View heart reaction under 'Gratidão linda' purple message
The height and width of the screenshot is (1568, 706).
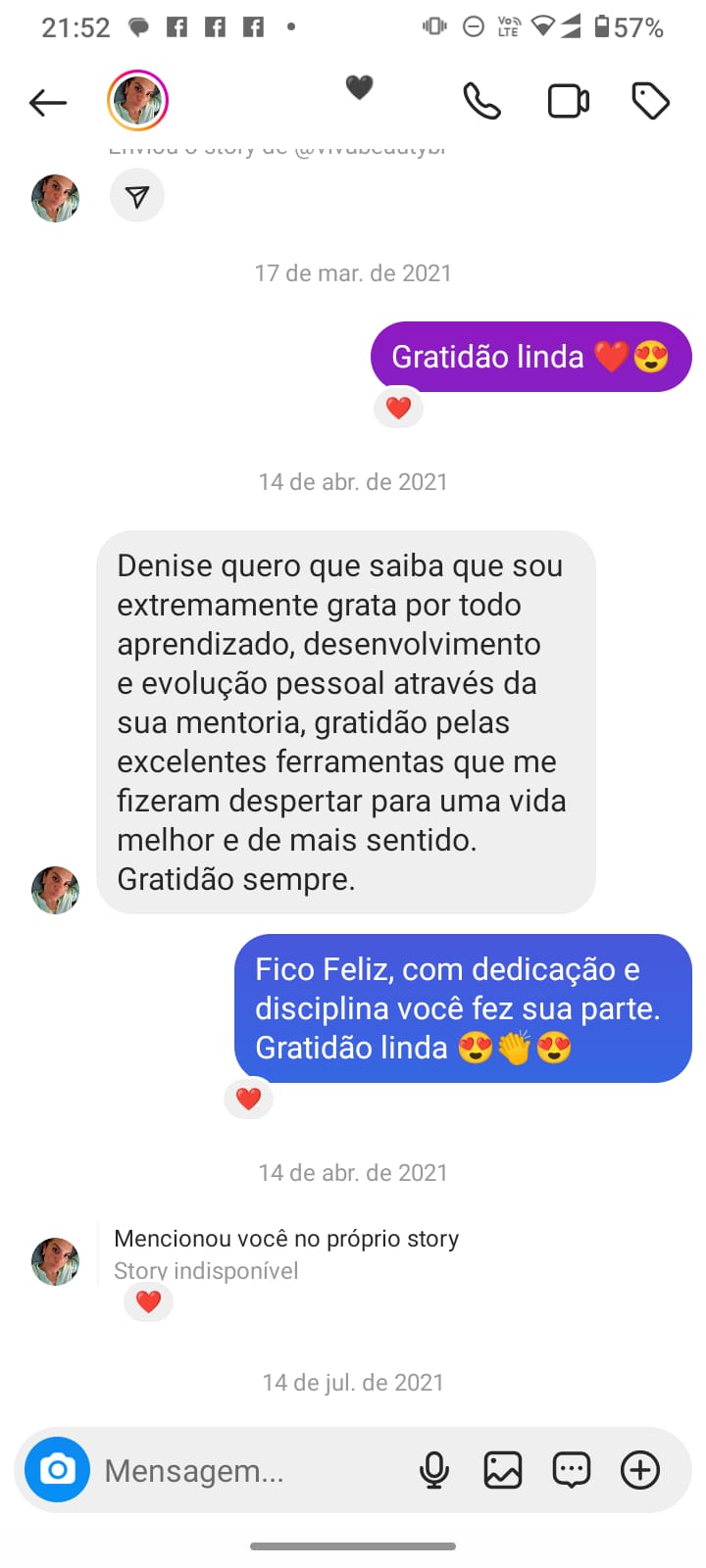click(x=398, y=407)
